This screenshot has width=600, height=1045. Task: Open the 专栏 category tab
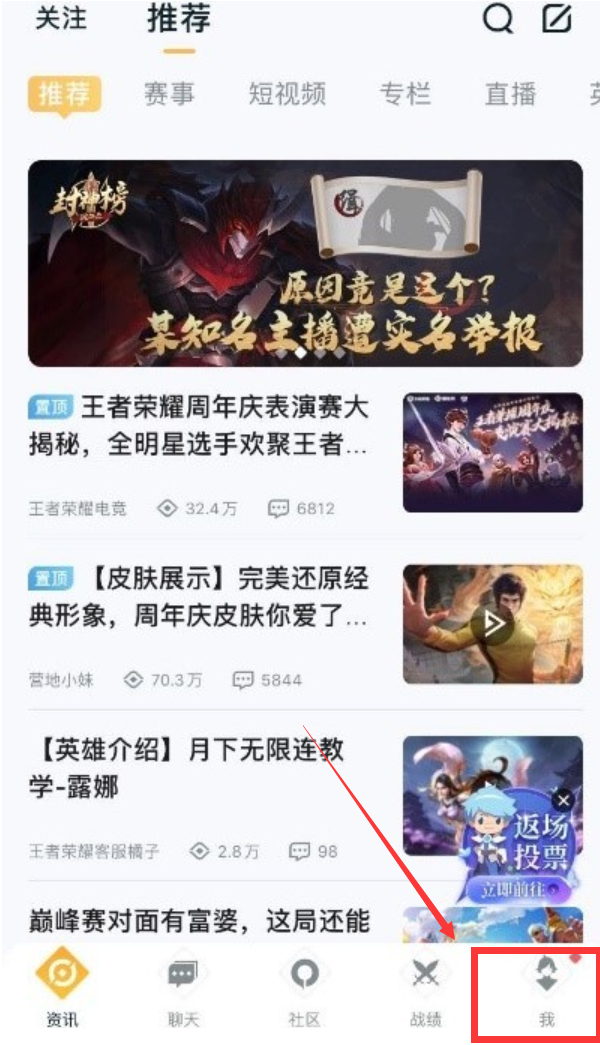[x=405, y=94]
